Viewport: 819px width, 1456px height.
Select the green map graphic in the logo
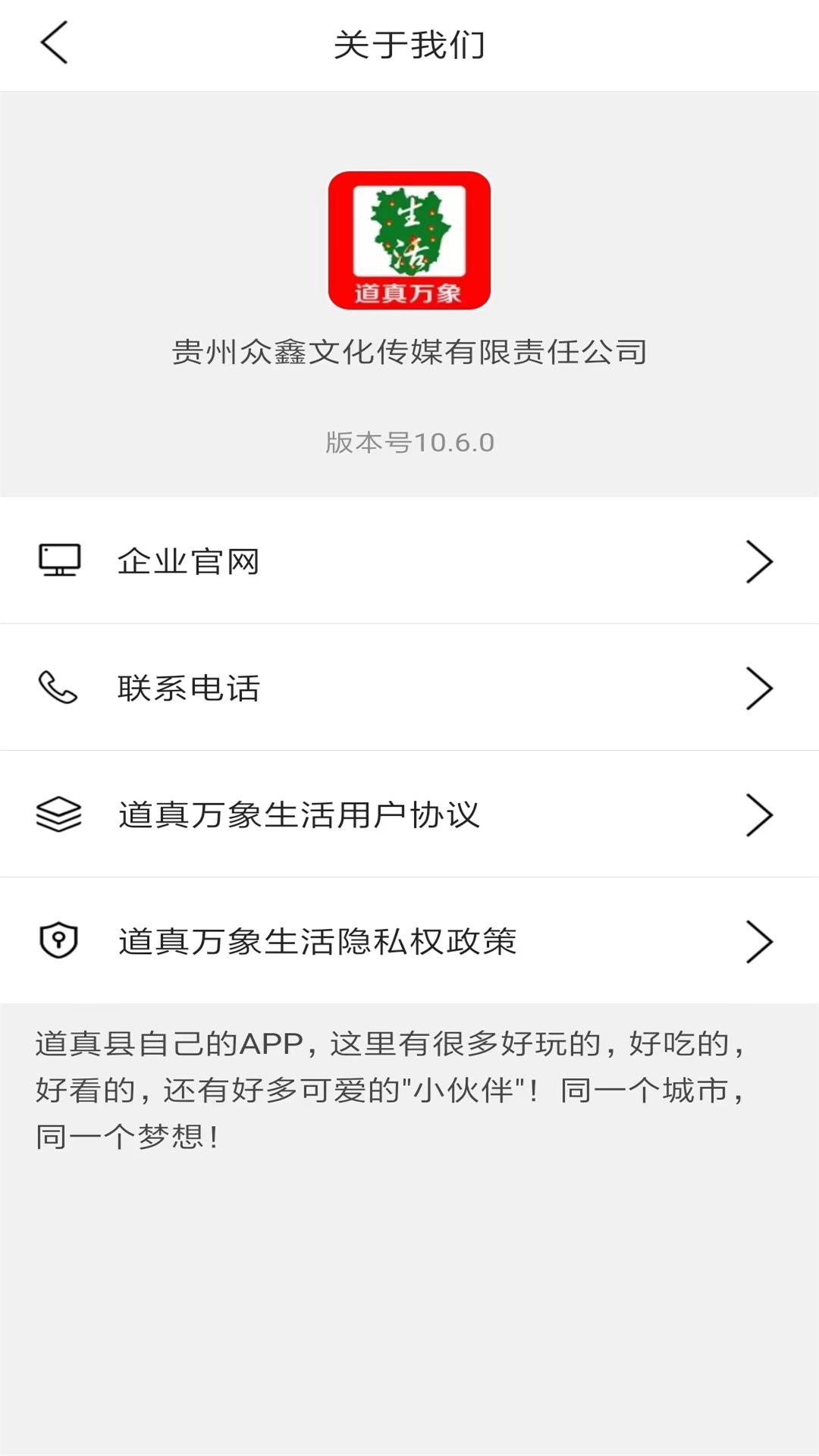coord(409,231)
